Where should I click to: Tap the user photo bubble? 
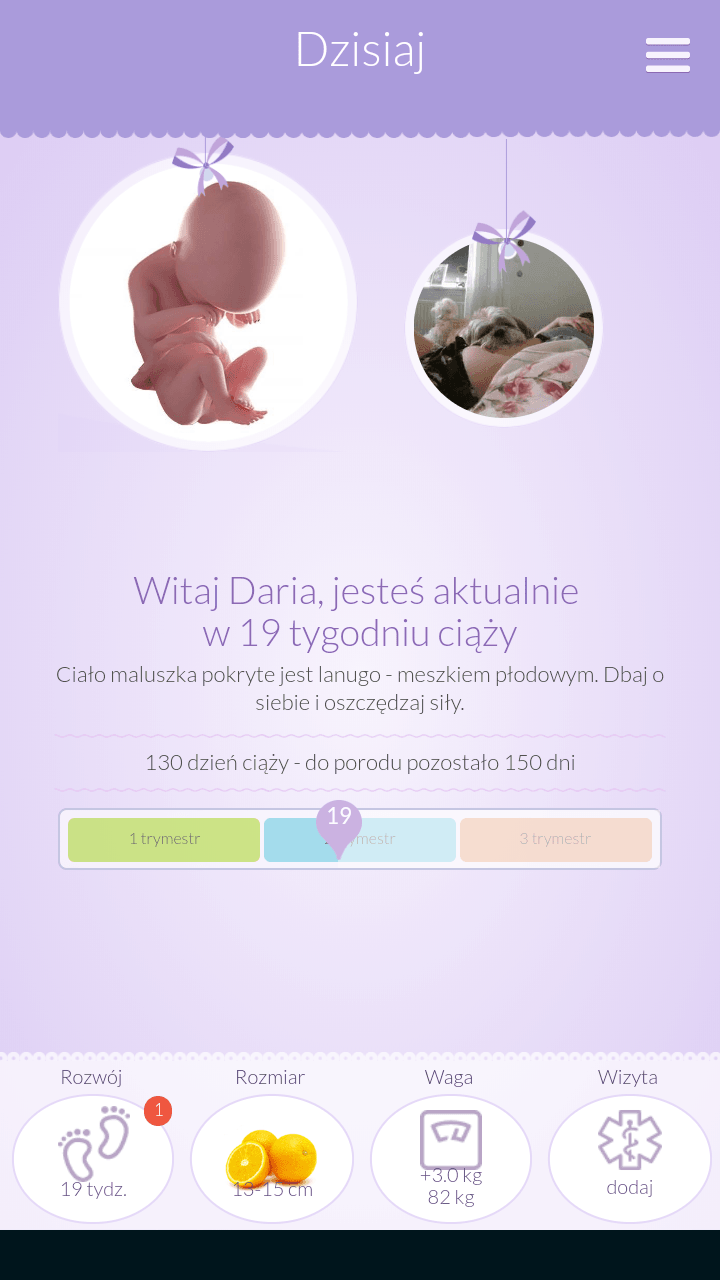coord(504,328)
